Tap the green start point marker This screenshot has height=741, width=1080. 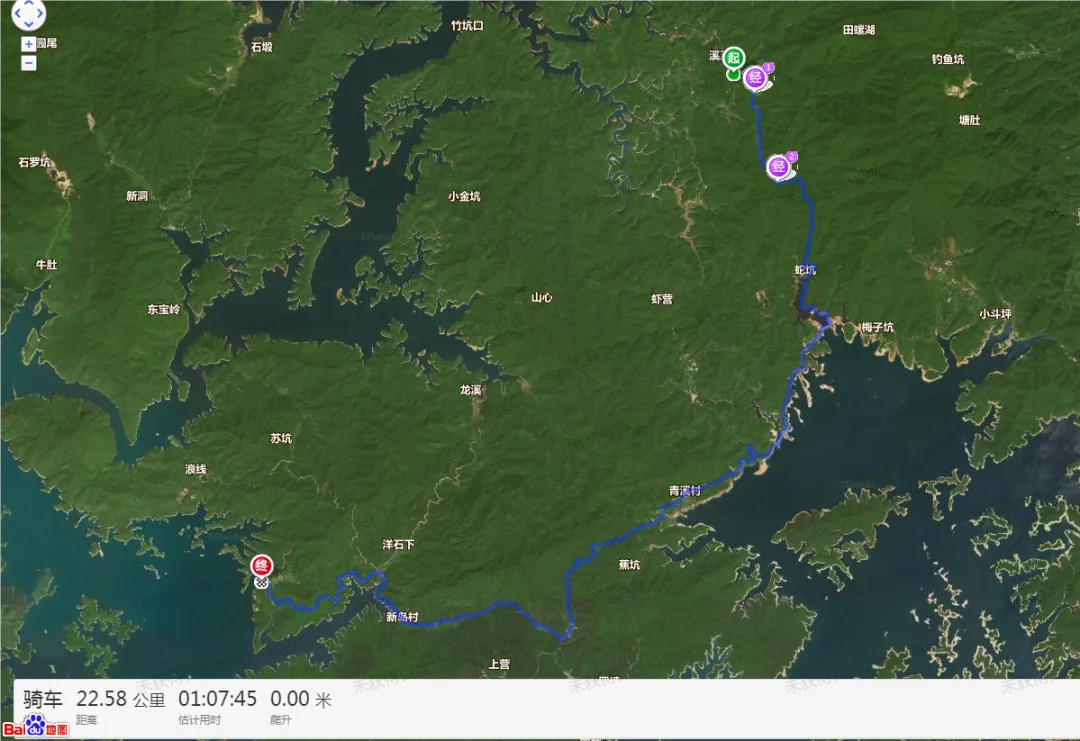734,59
